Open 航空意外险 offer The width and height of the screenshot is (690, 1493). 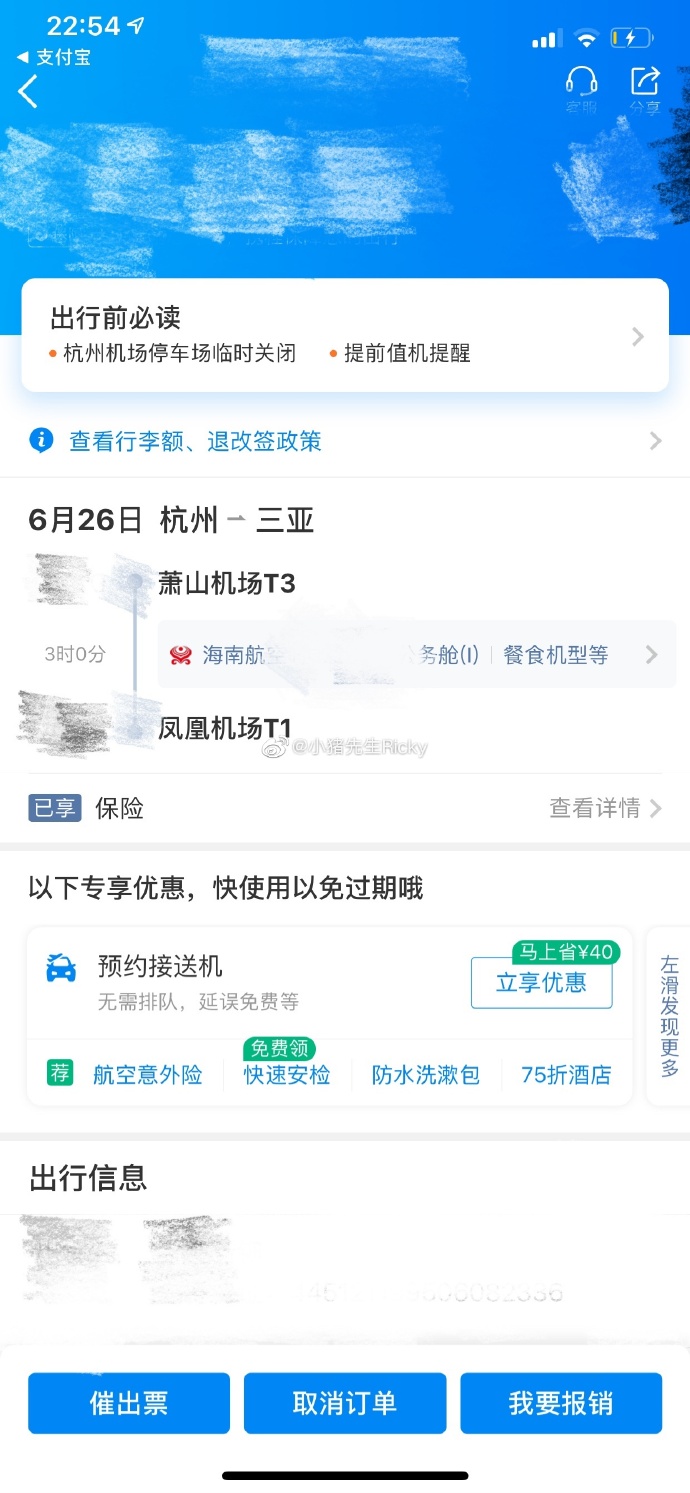pyautogui.click(x=147, y=1075)
